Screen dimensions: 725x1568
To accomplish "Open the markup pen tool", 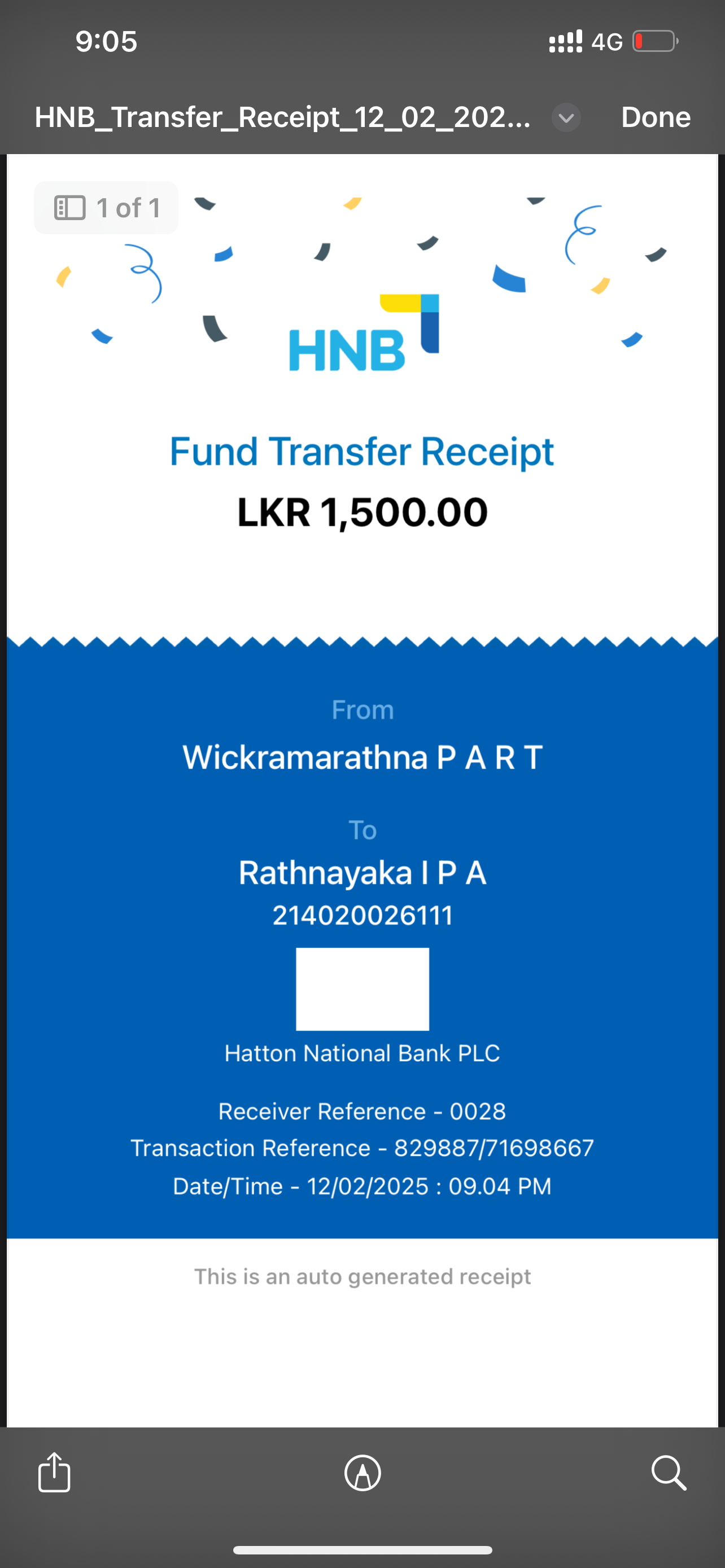I will point(363,1473).
